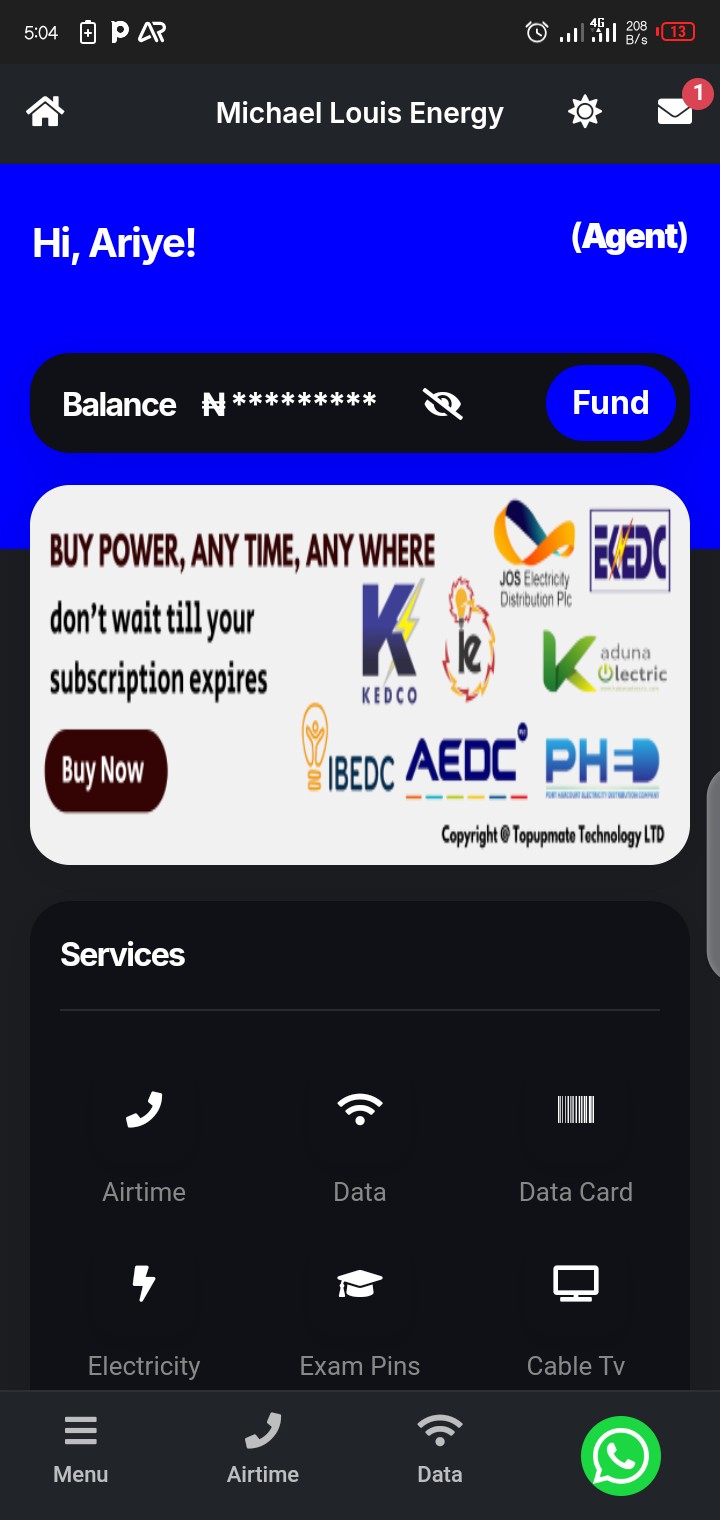Open the Data Card service
Viewport: 720px width, 1520px height.
pyautogui.click(x=576, y=1108)
